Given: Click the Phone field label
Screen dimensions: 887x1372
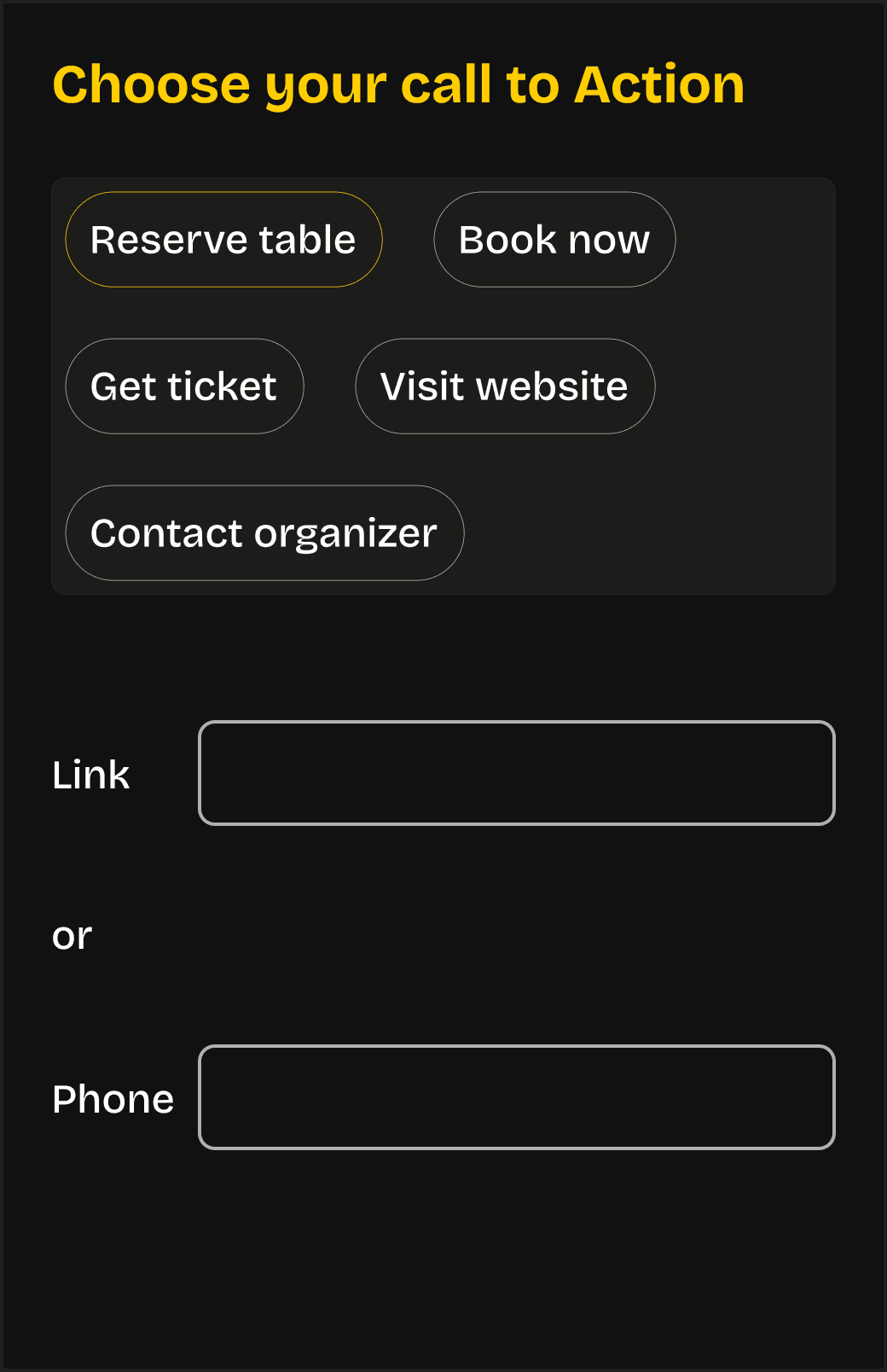Looking at the screenshot, I should (112, 1099).
